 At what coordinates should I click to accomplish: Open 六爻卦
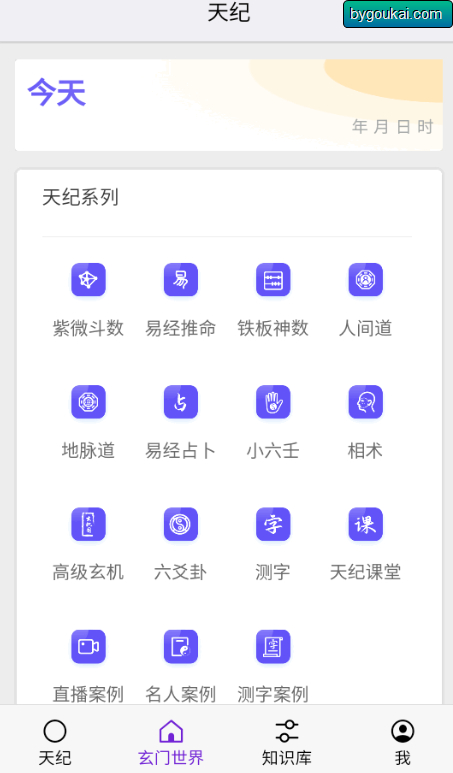(x=180, y=544)
